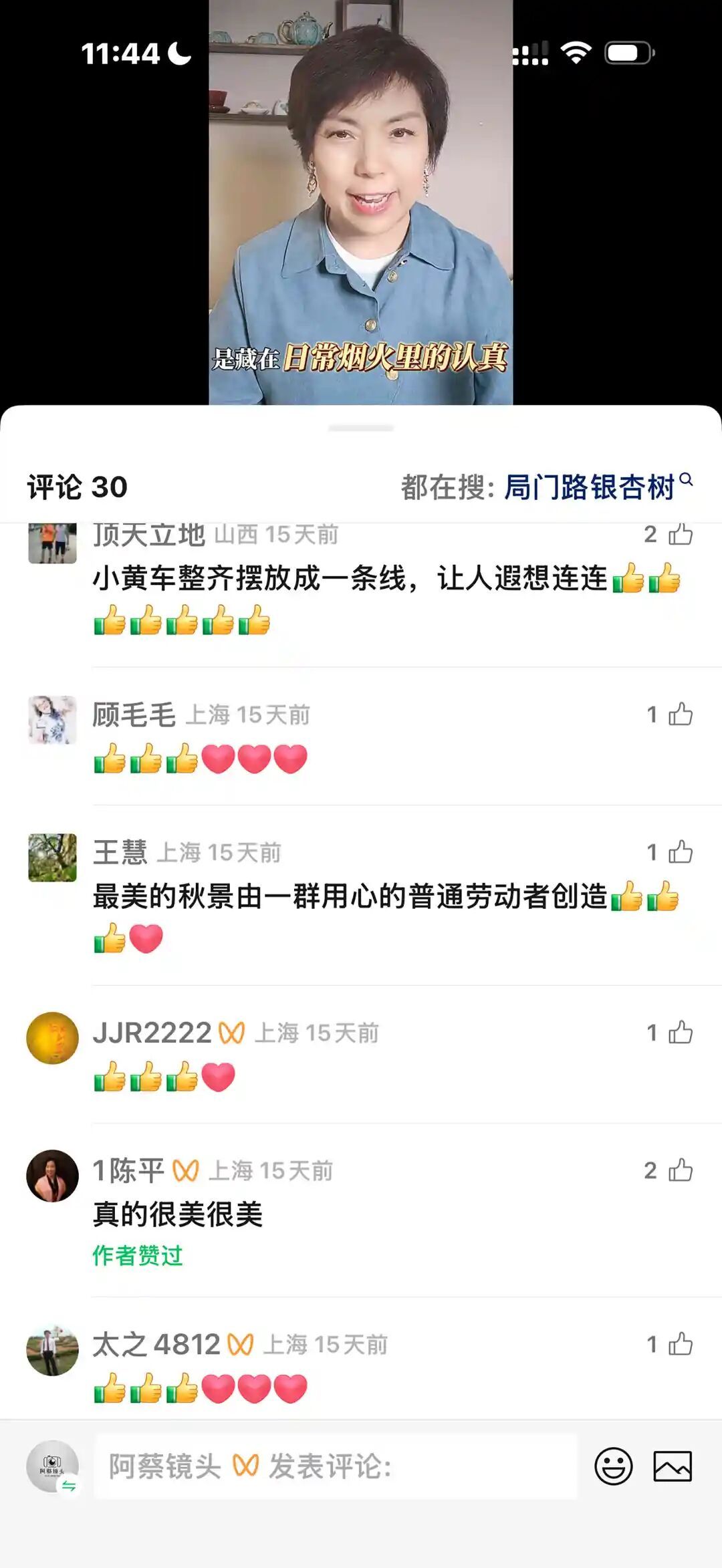
Task: Open the emoji picker
Action: pos(613,1467)
